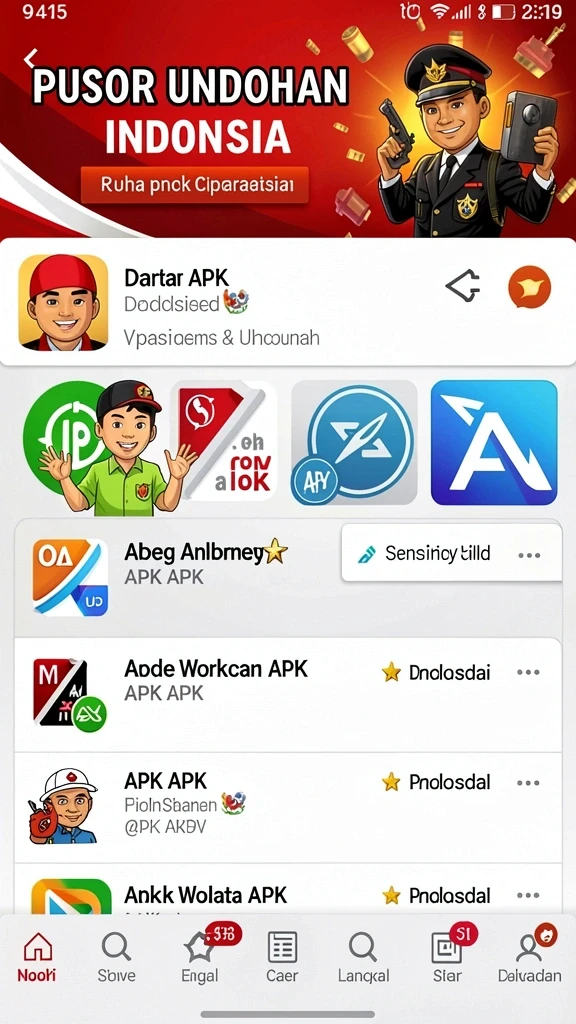Go back using the top-left arrow
Viewport: 576px width, 1024px height.
click(31, 58)
